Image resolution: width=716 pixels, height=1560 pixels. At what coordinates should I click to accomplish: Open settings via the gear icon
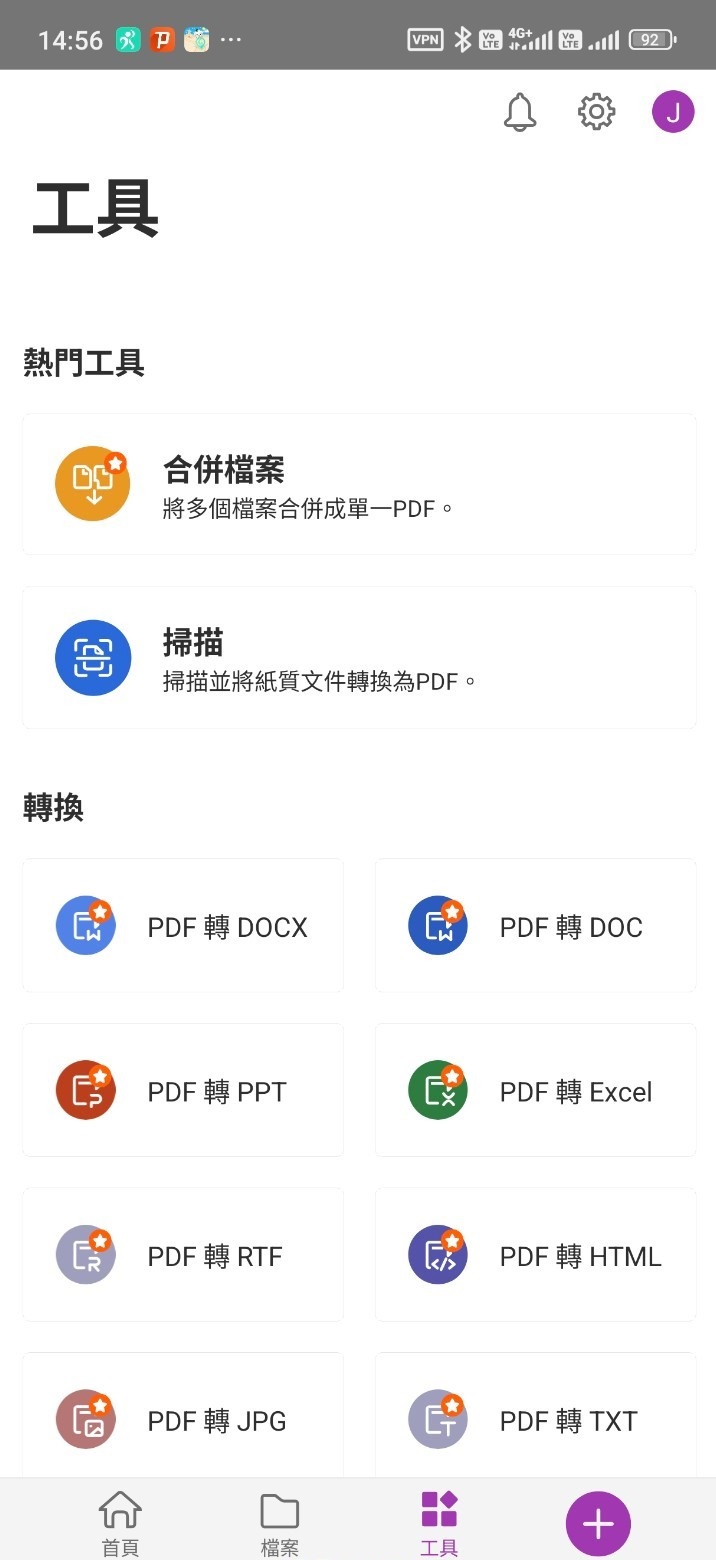[596, 112]
